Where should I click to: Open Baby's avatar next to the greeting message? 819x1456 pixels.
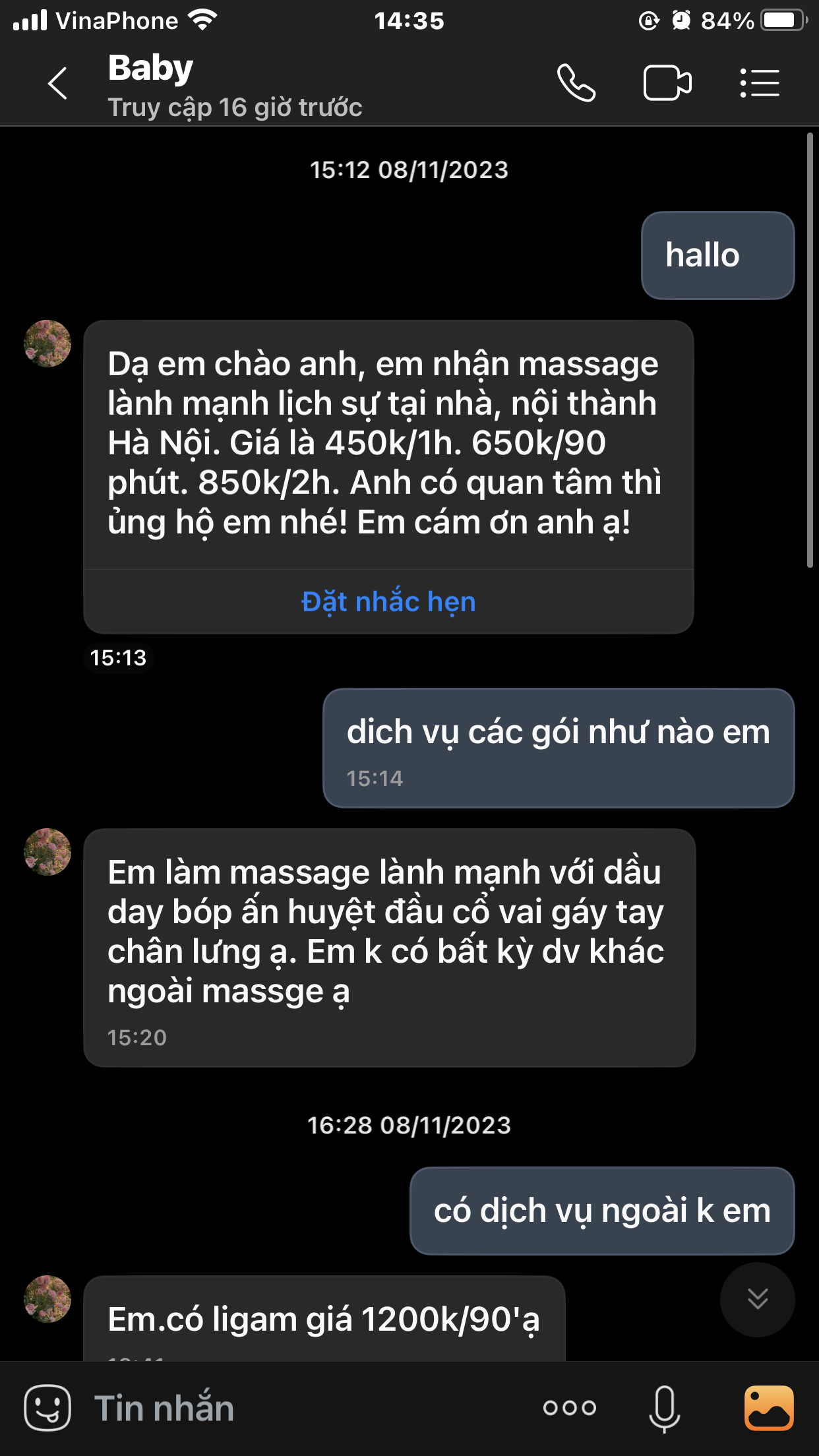tap(47, 344)
